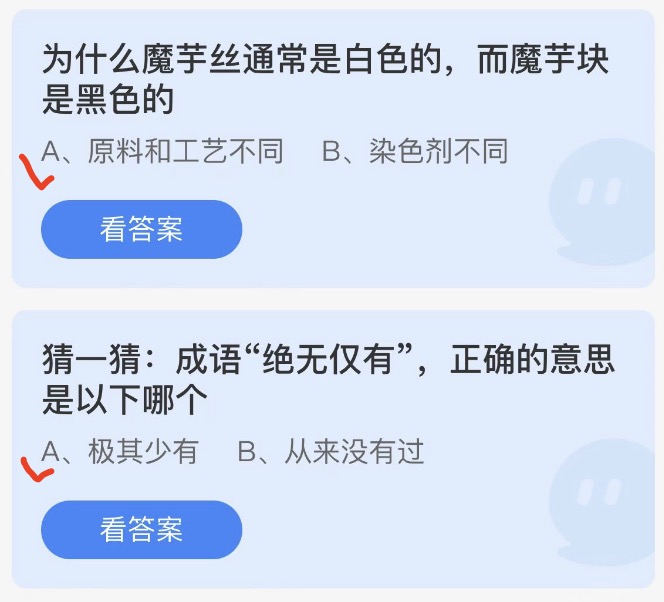Image resolution: width=664 pixels, height=602 pixels.
Task: Reveal the answer for the 绝无仅有 idiom question
Action: pyautogui.click(x=141, y=529)
